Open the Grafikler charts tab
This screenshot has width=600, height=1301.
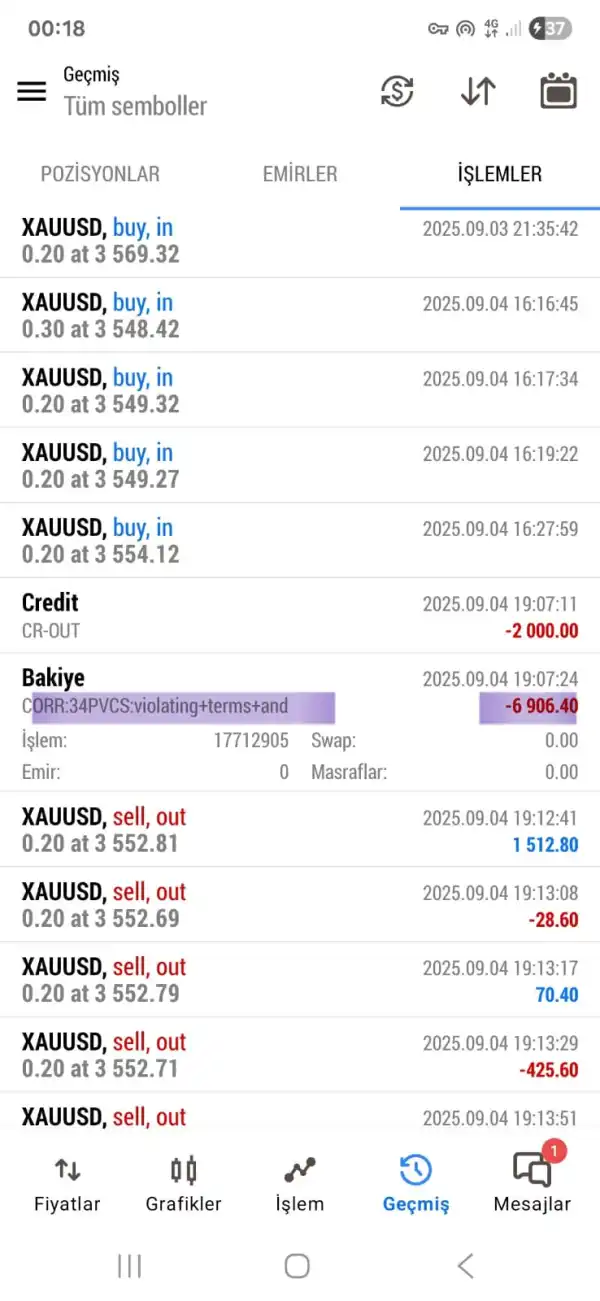coord(184,1184)
